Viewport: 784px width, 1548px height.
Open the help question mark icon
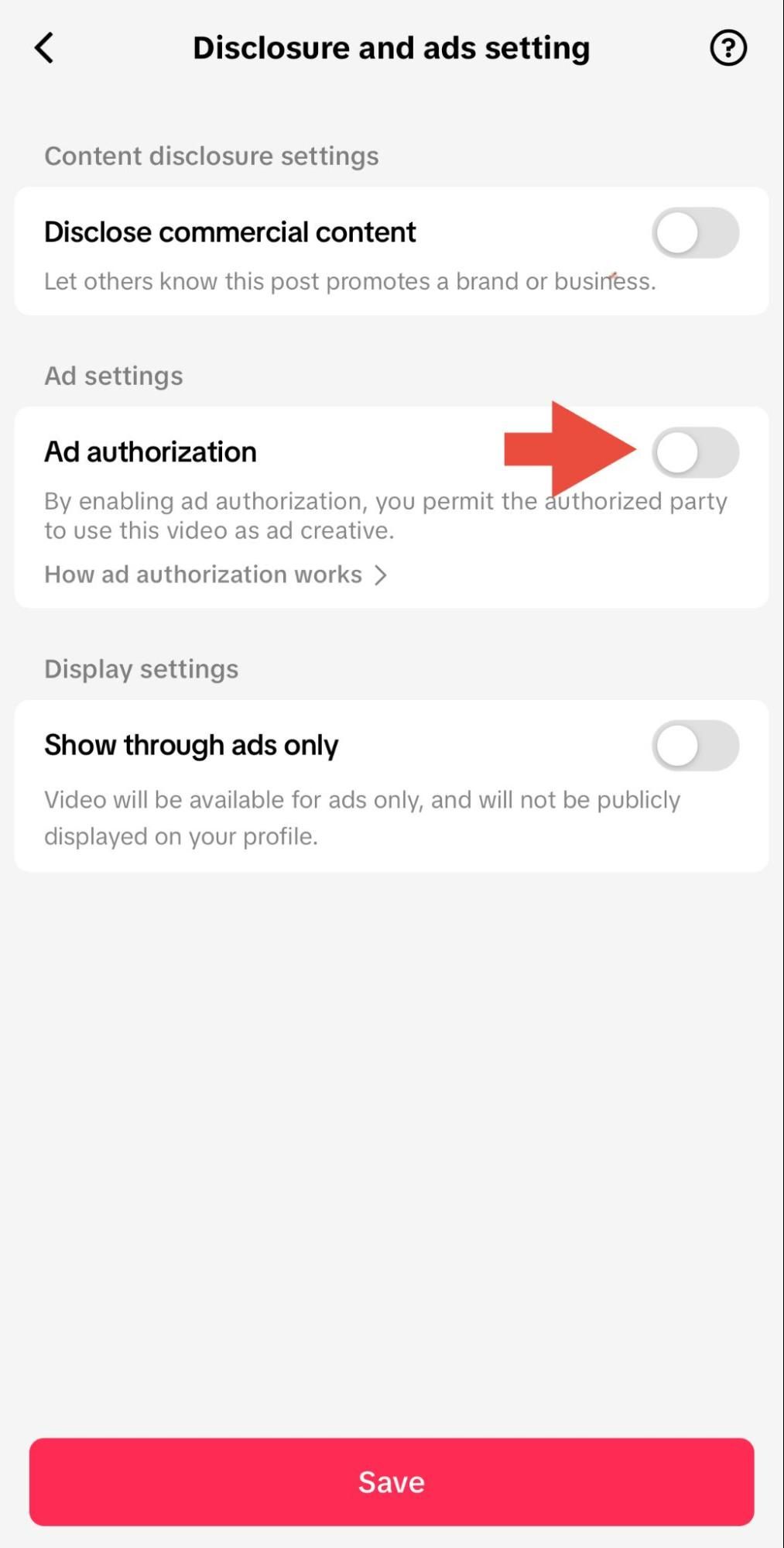pyautogui.click(x=728, y=48)
